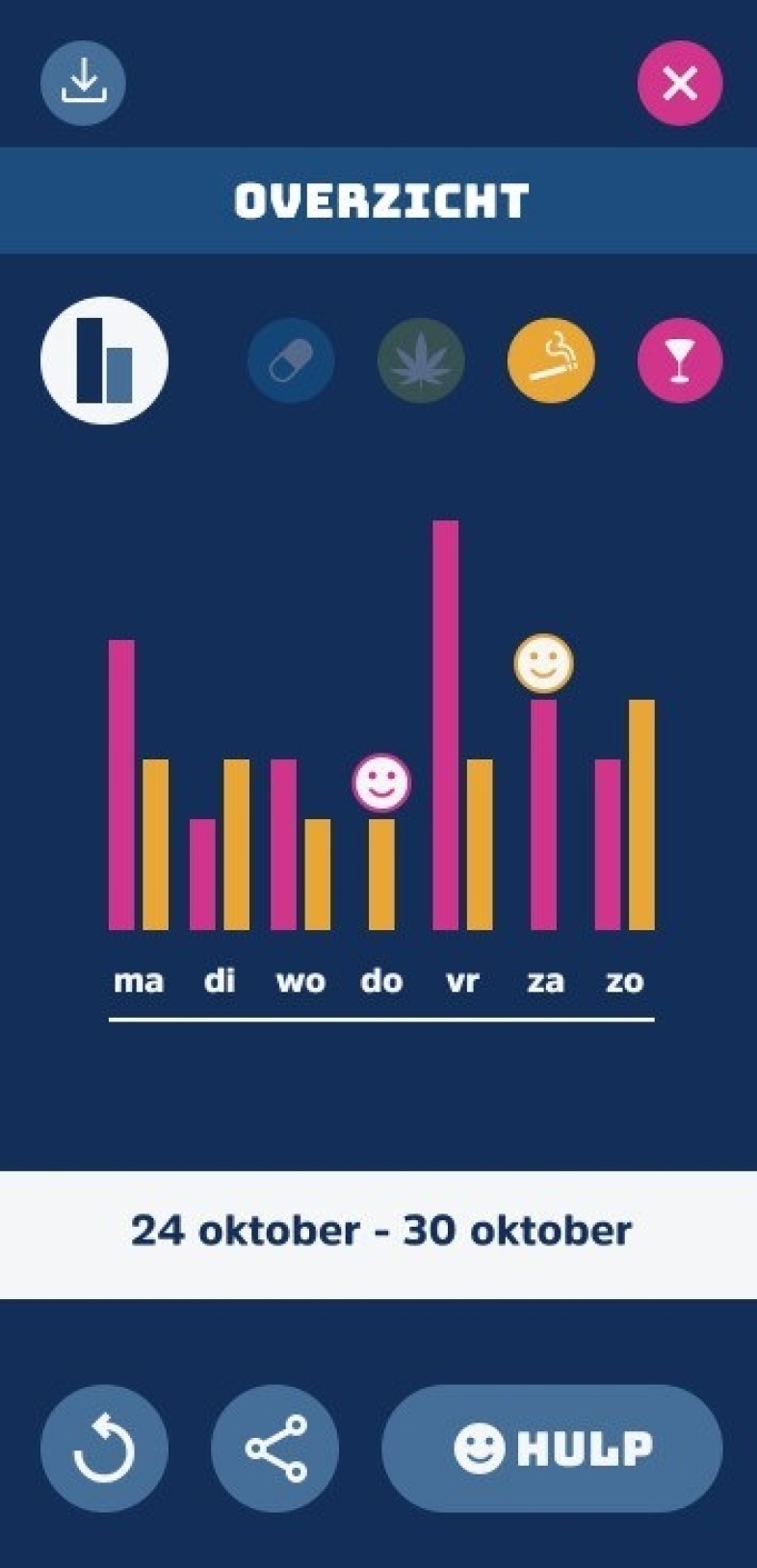Reset with the circular arrow button
Screen dimensions: 757x1568
pos(104,1448)
